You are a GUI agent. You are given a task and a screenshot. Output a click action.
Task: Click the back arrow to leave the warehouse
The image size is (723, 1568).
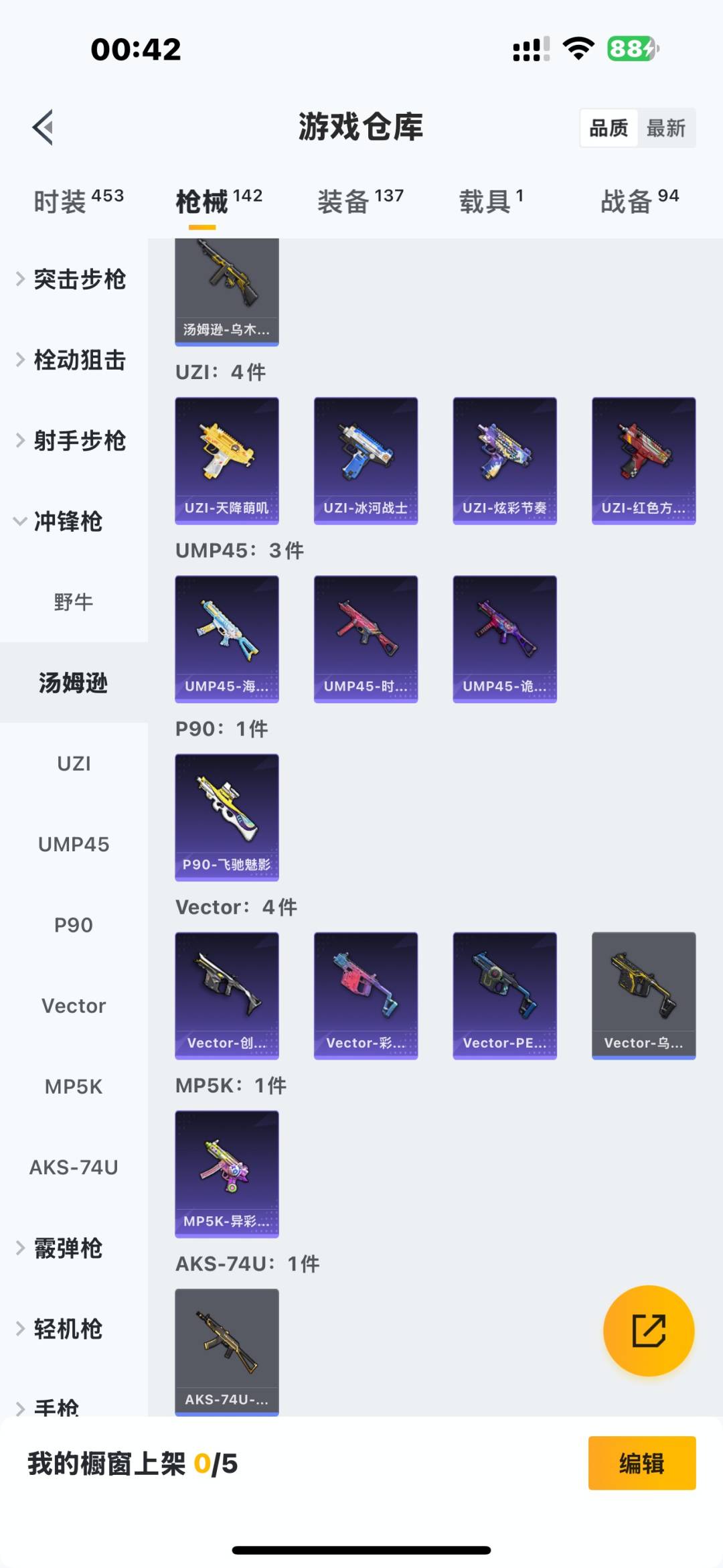pyautogui.click(x=42, y=127)
